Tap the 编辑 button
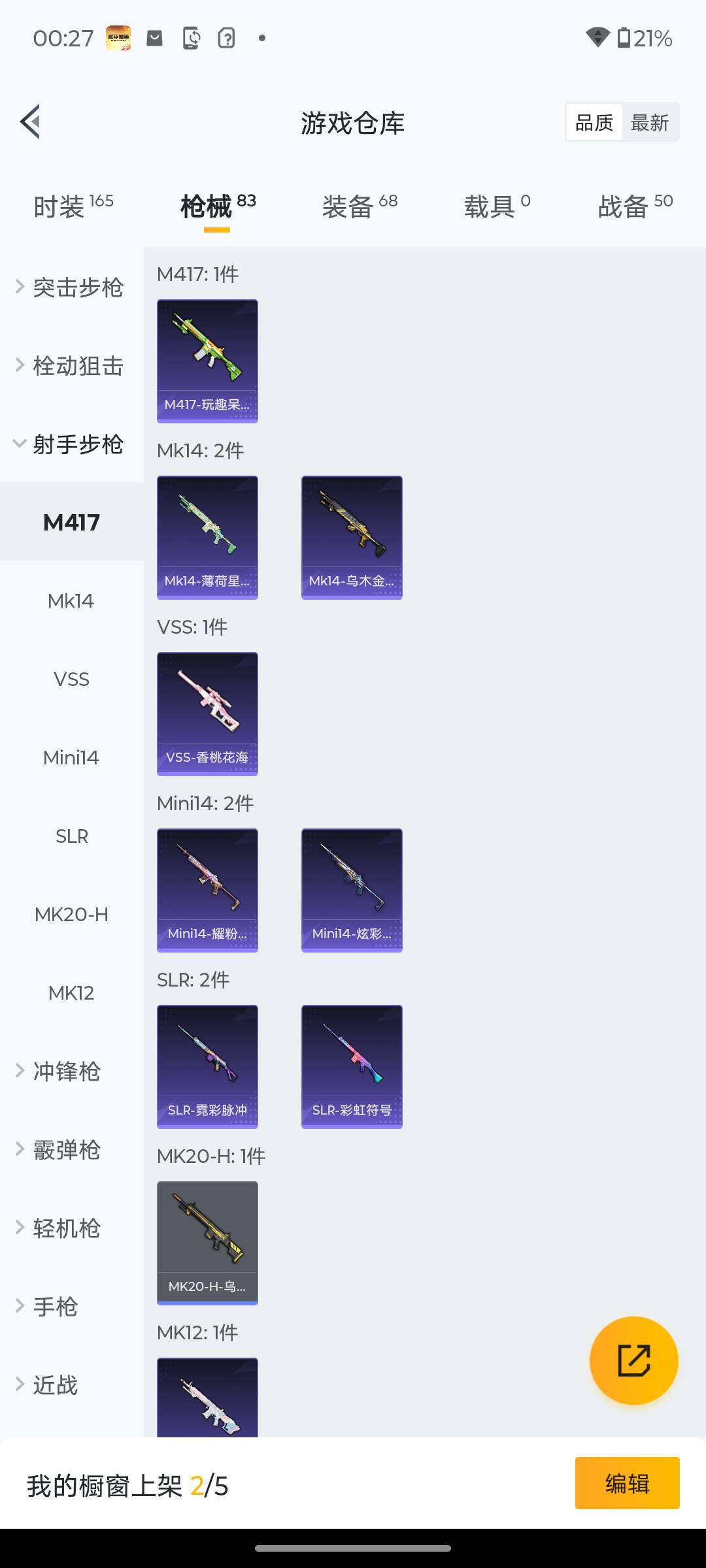706x1568 pixels. pos(627,1483)
